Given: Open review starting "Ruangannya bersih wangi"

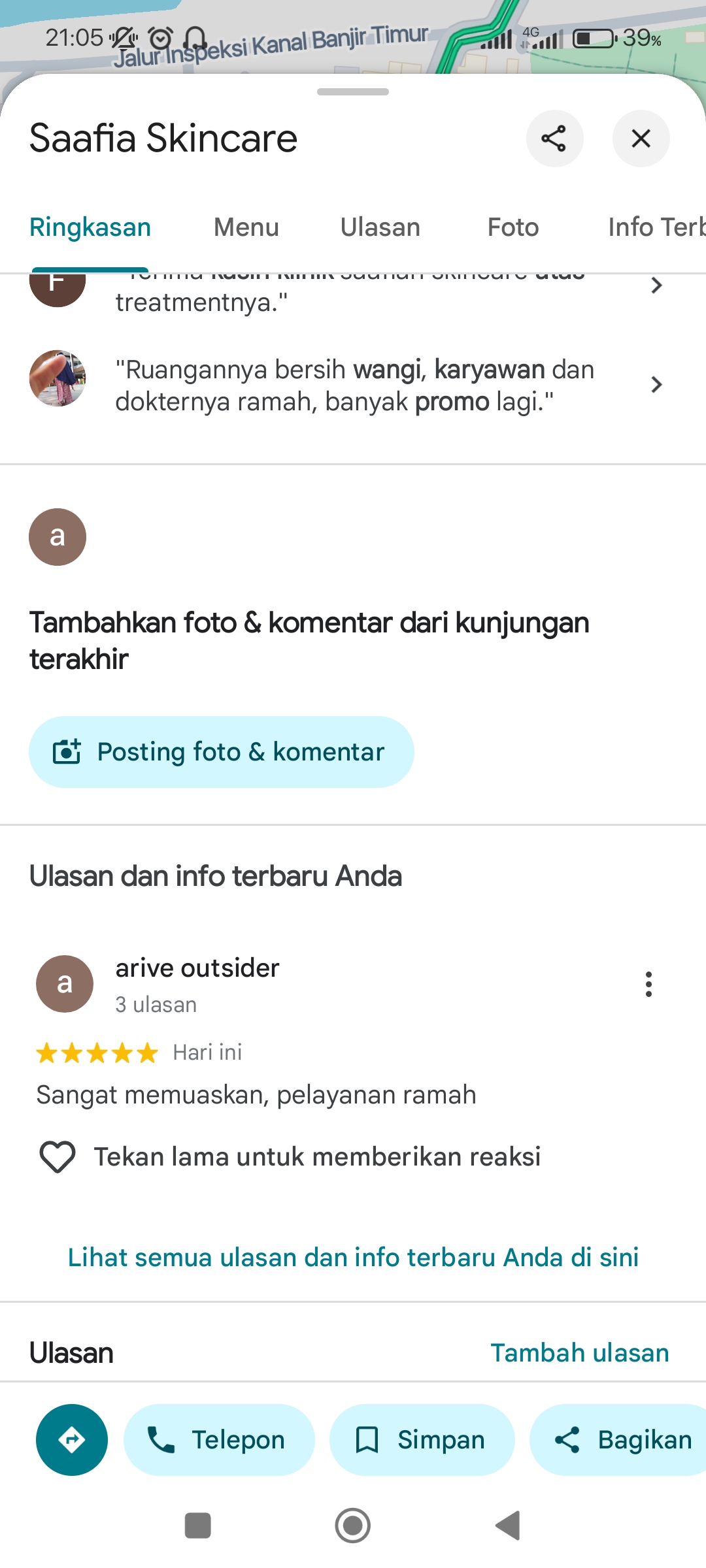Looking at the screenshot, I should 353,385.
